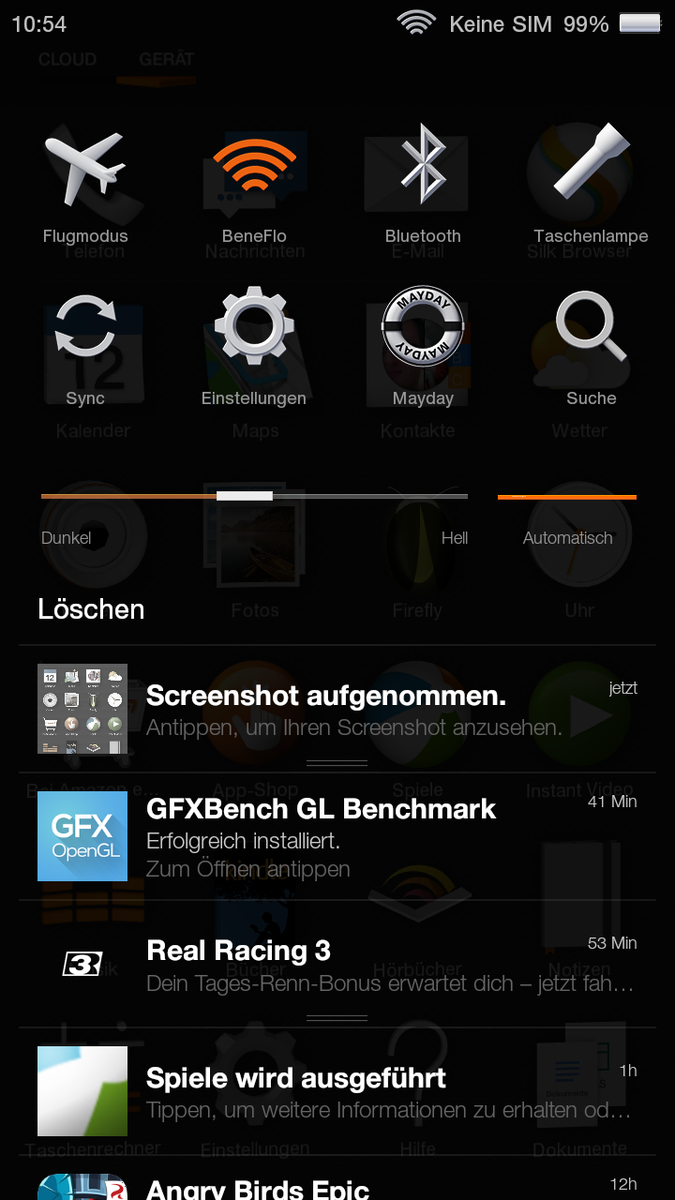The height and width of the screenshot is (1200, 675).
Task: Open Einstellungen from the quick panel
Action: [x=254, y=347]
